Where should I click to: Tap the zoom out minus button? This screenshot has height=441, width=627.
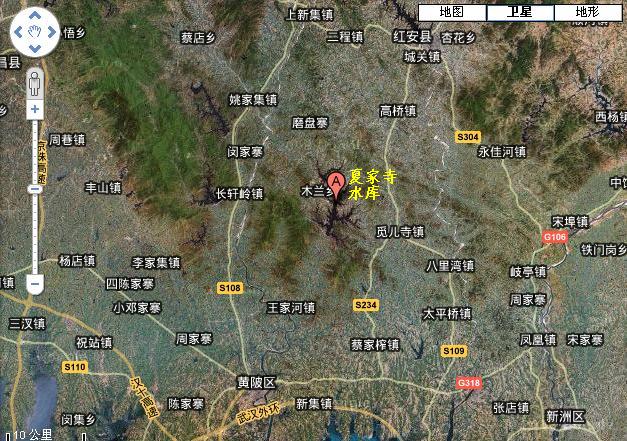(35, 284)
